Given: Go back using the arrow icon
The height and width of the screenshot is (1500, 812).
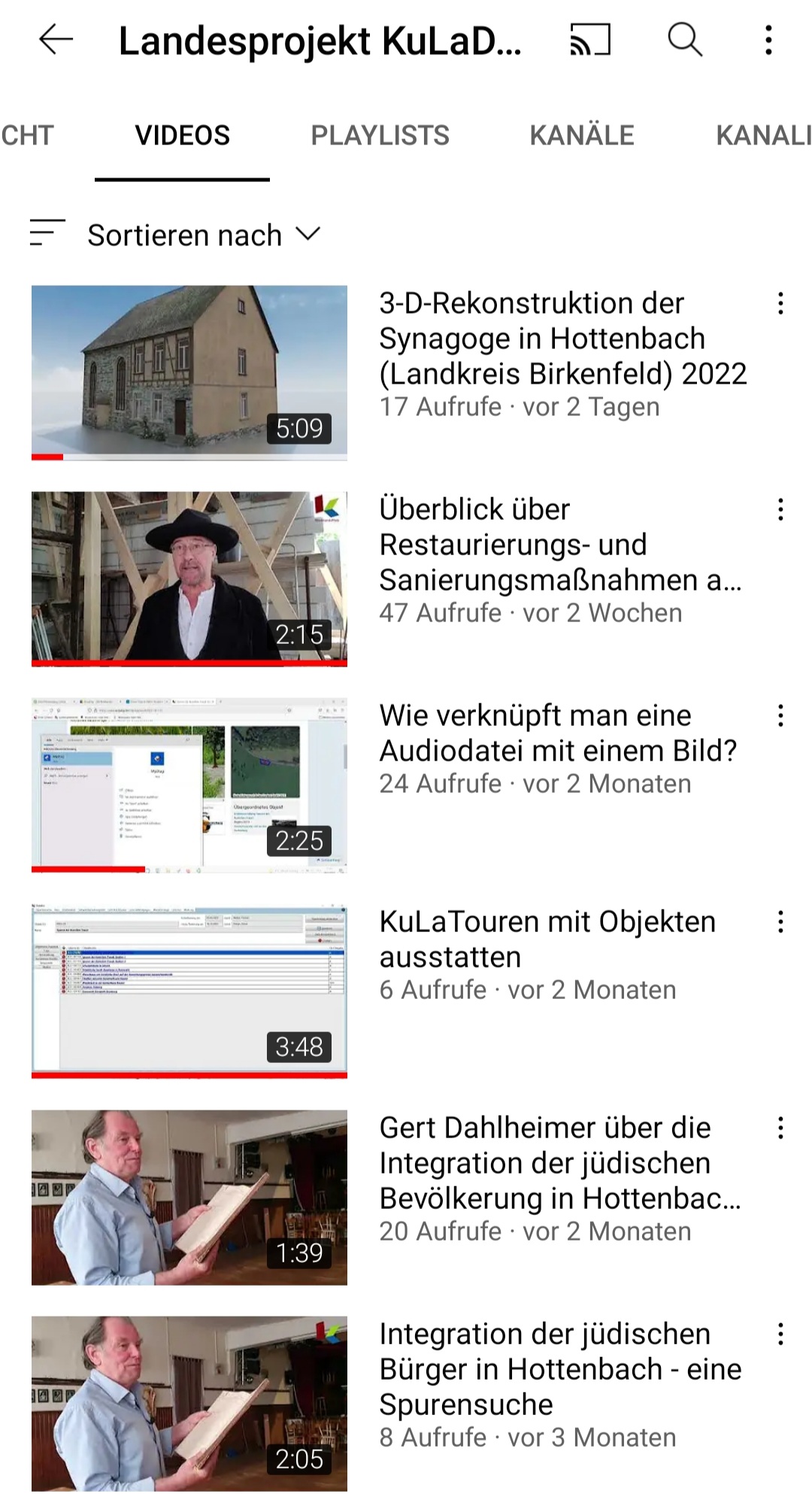Looking at the screenshot, I should click(x=56, y=40).
